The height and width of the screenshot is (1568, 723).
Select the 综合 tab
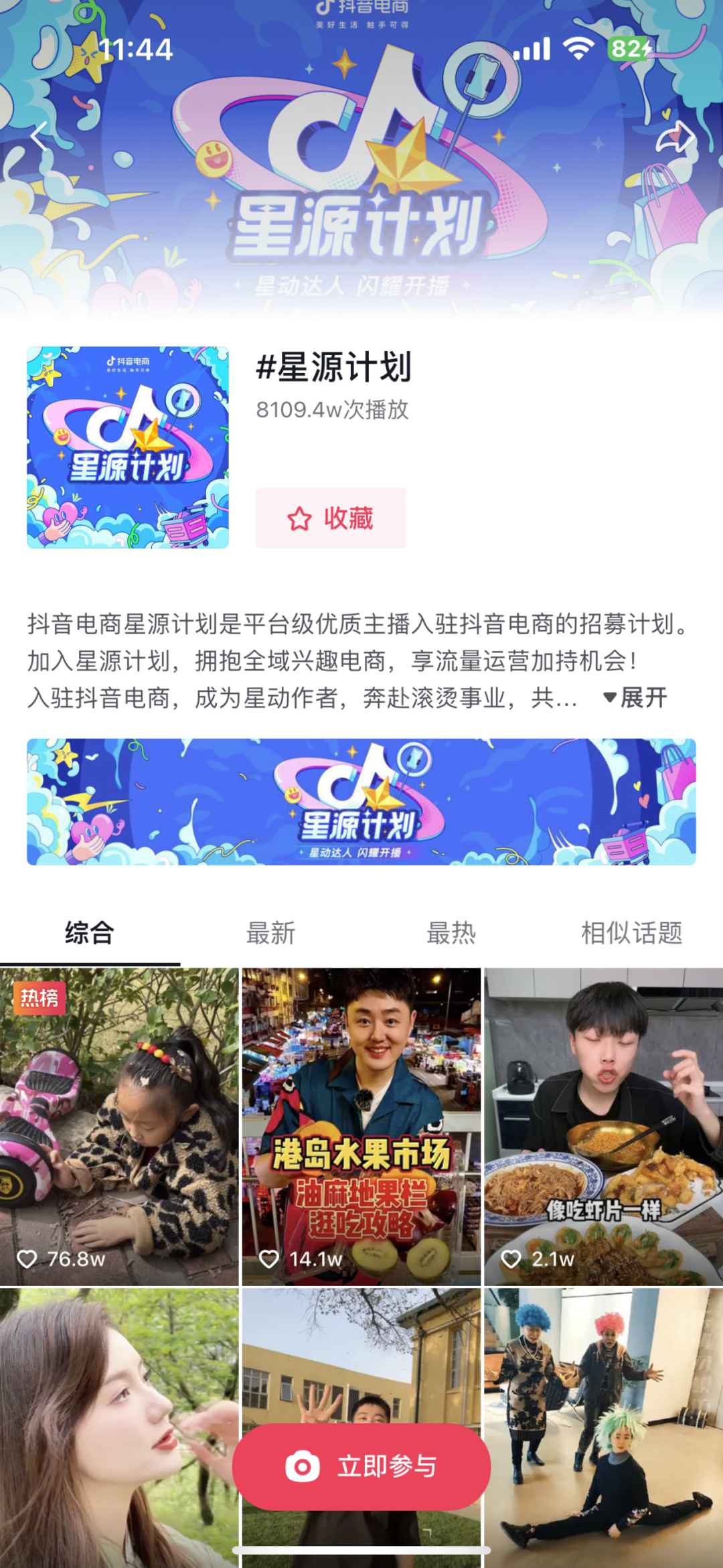pos(90,932)
